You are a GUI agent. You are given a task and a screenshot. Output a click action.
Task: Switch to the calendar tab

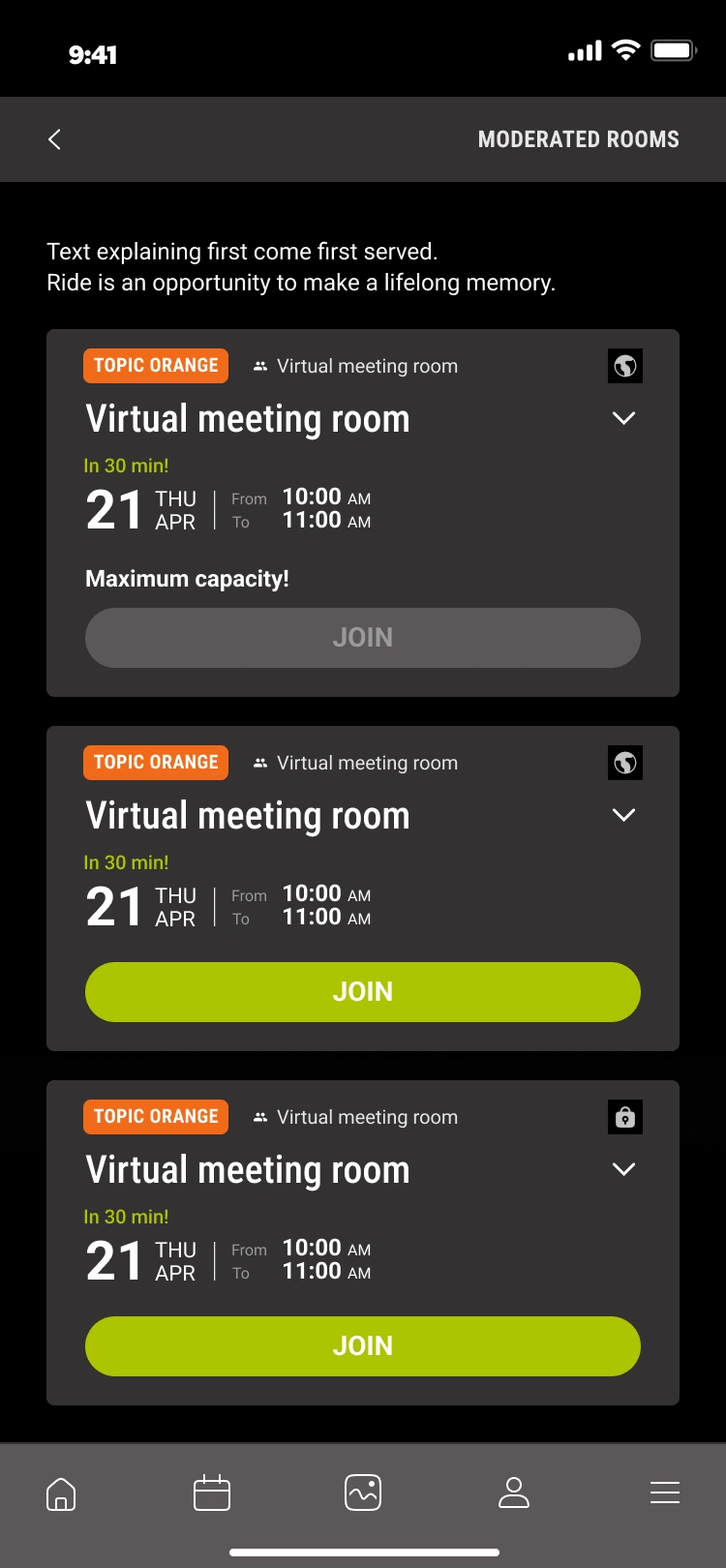[x=212, y=1493]
